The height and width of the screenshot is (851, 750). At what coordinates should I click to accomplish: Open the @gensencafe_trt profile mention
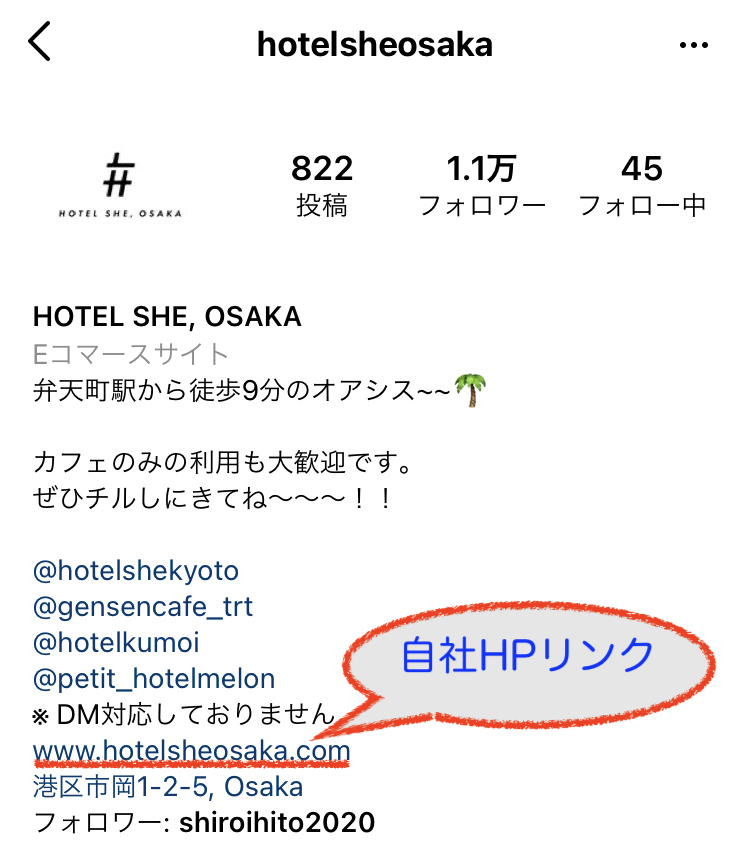(143, 607)
